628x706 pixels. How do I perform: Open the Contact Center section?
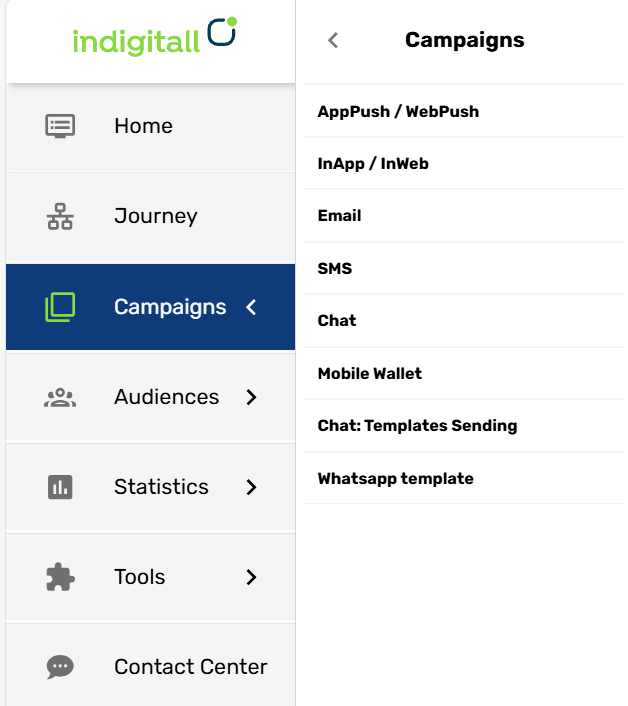[190, 667]
